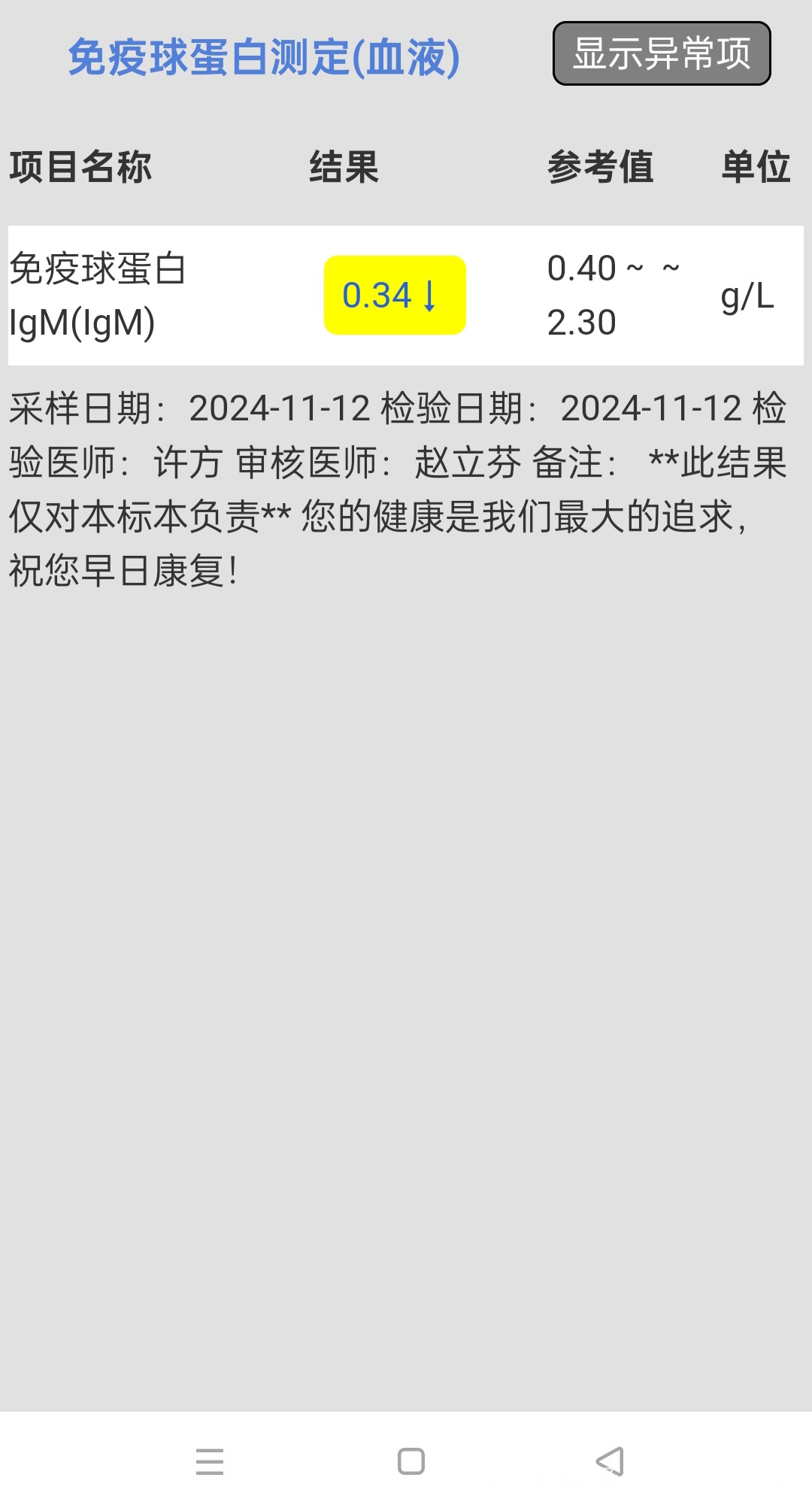Tap the 显示异常项 button
Screen dimensions: 812x1511
pyautogui.click(x=661, y=53)
